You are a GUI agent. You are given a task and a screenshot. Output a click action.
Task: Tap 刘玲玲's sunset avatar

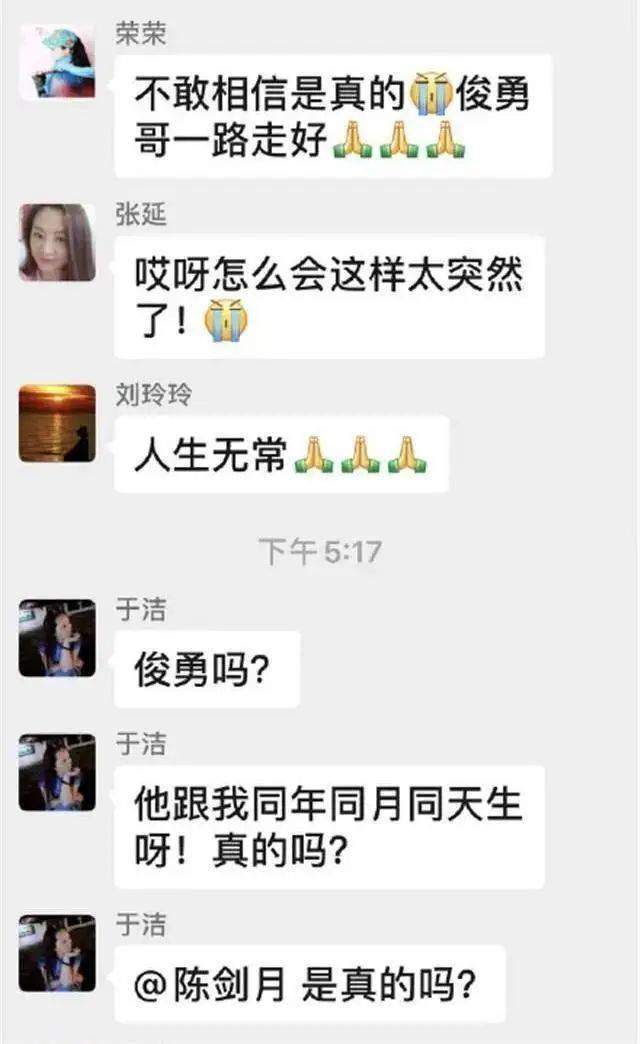[57, 423]
